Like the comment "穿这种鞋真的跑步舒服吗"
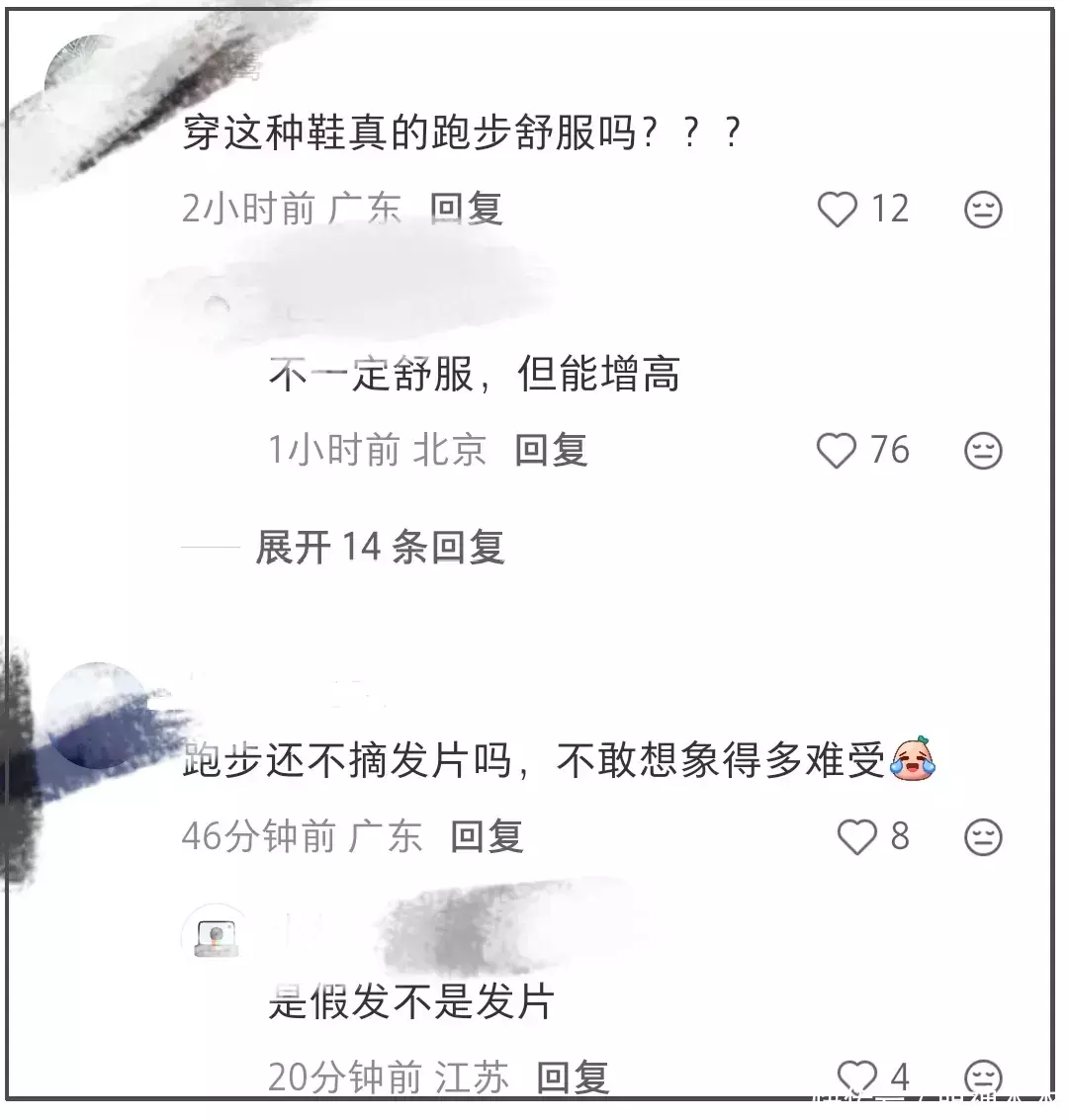The height and width of the screenshot is (1120, 1068). coord(837,210)
